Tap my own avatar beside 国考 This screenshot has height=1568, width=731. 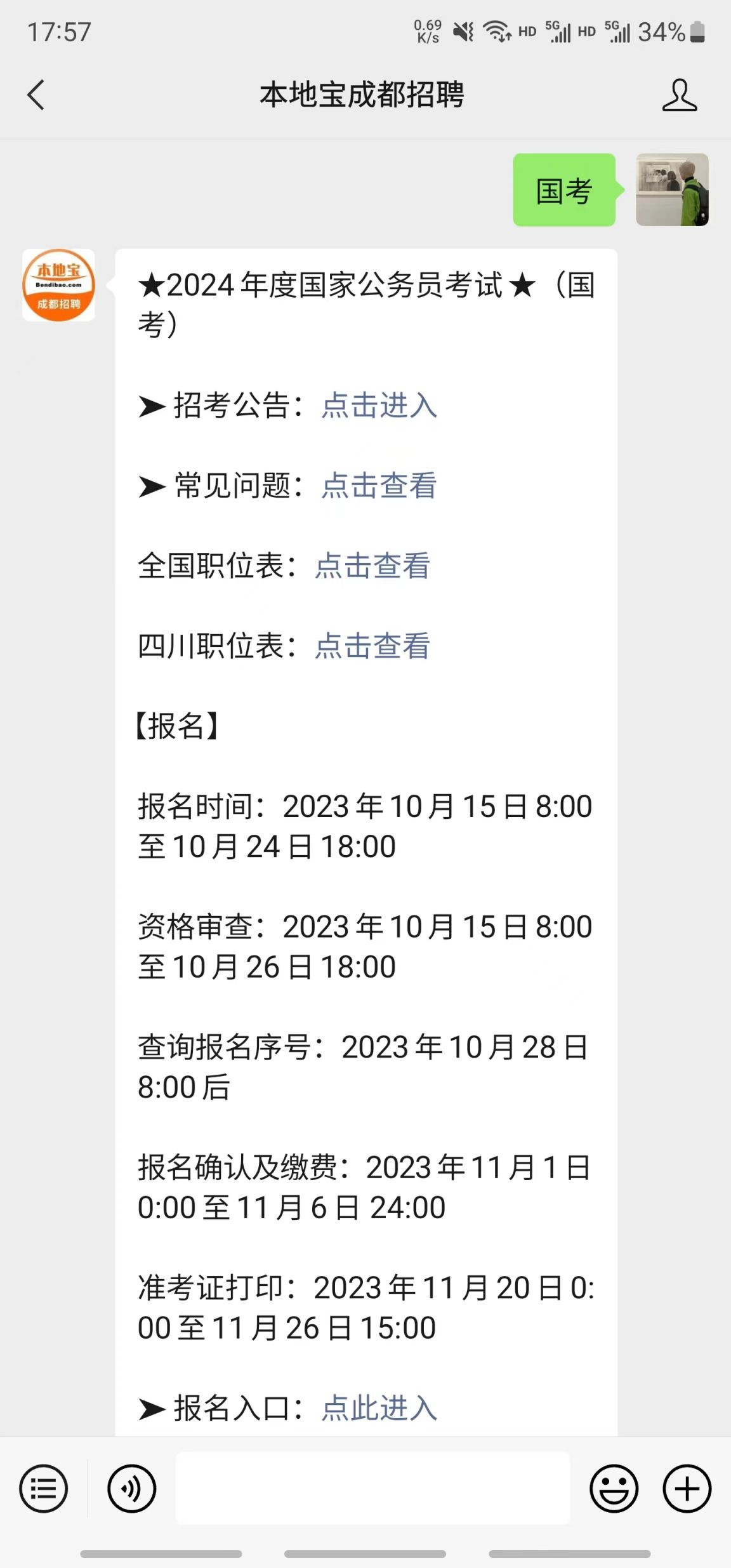672,190
